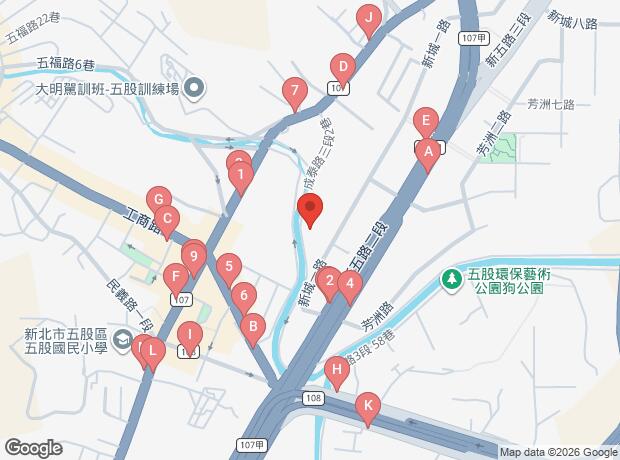620x460 pixels.
Task: Tap map marker K
Action: coord(368,407)
